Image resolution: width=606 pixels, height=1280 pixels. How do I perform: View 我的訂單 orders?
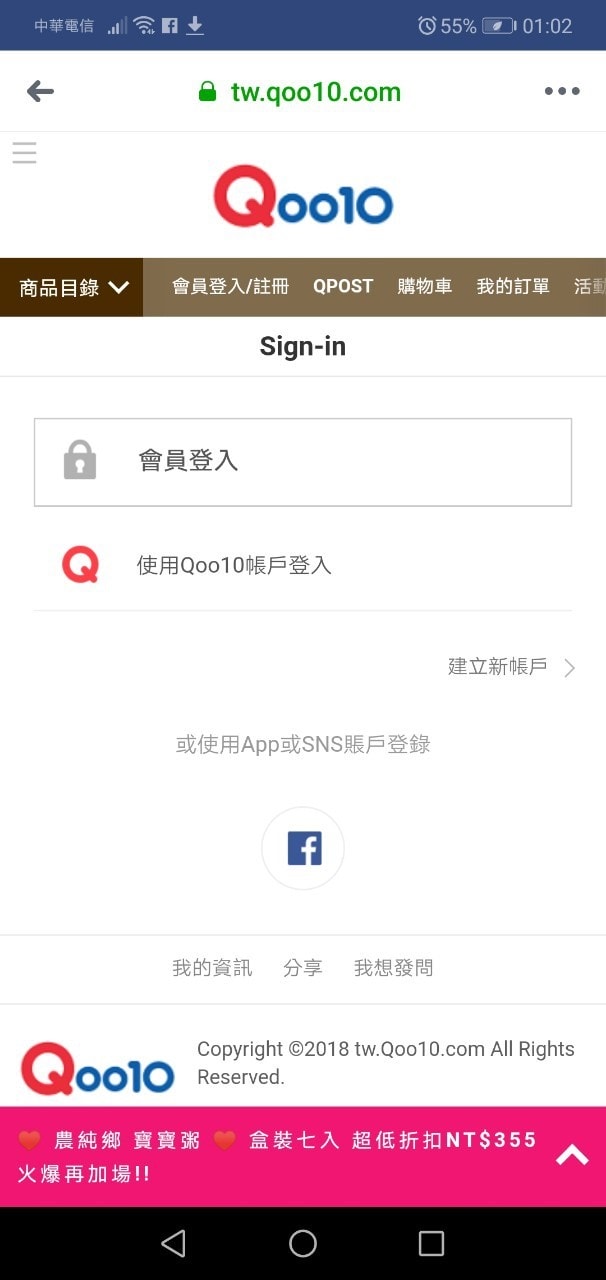513,287
